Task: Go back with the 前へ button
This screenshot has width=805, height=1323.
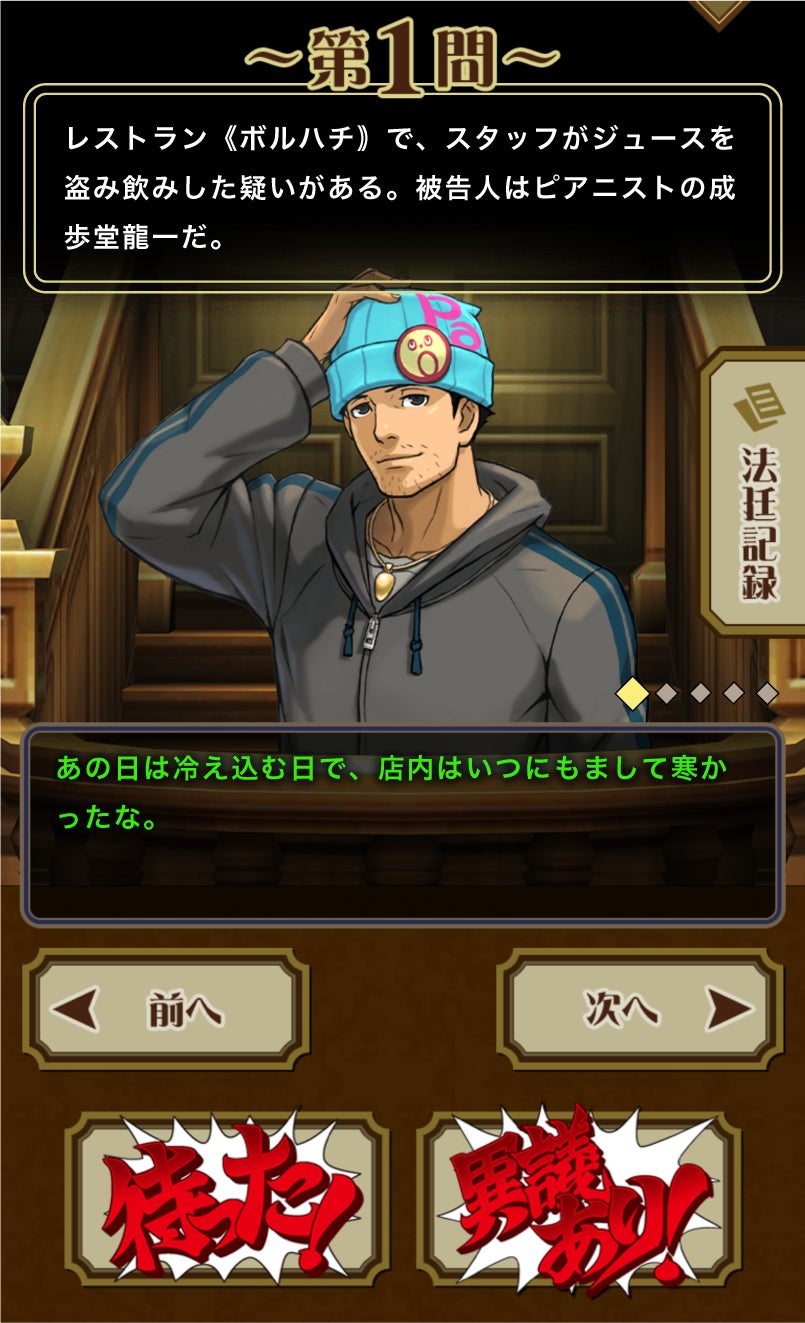Action: click(x=166, y=1010)
